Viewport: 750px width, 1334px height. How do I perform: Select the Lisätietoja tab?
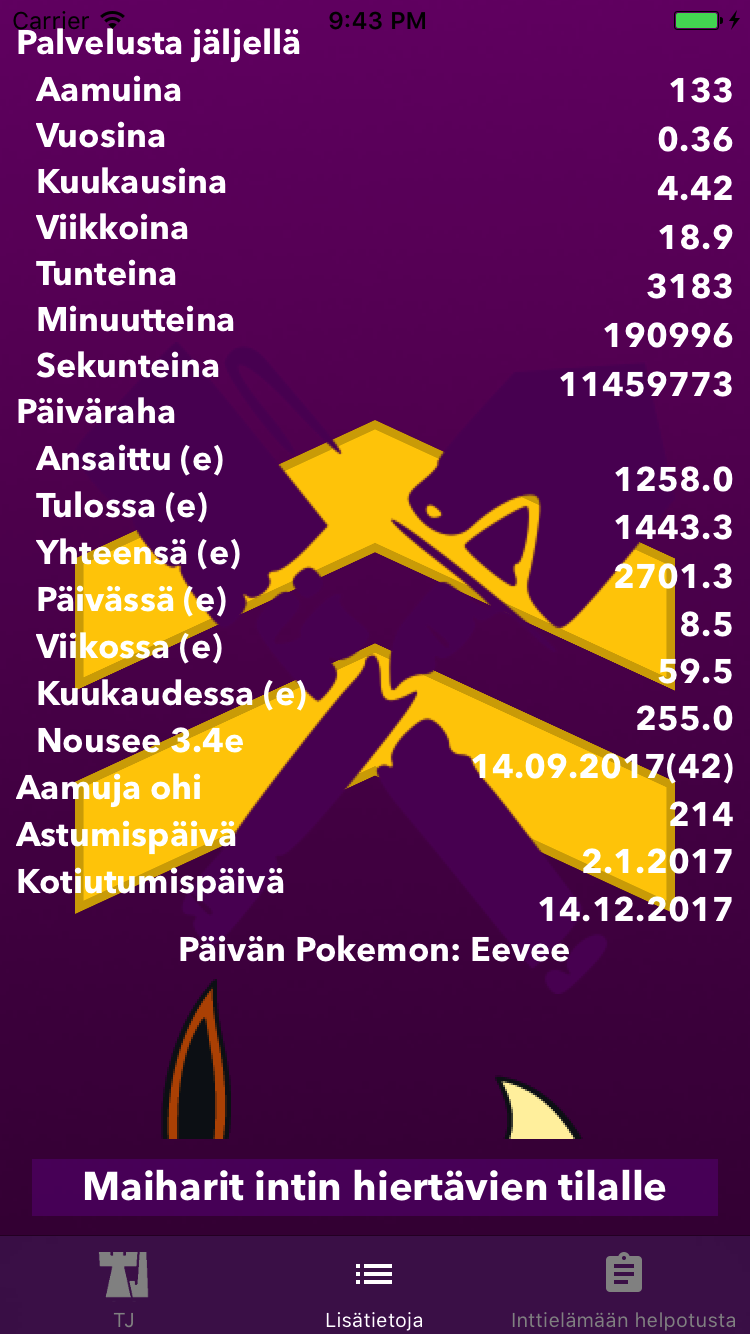point(374,1286)
